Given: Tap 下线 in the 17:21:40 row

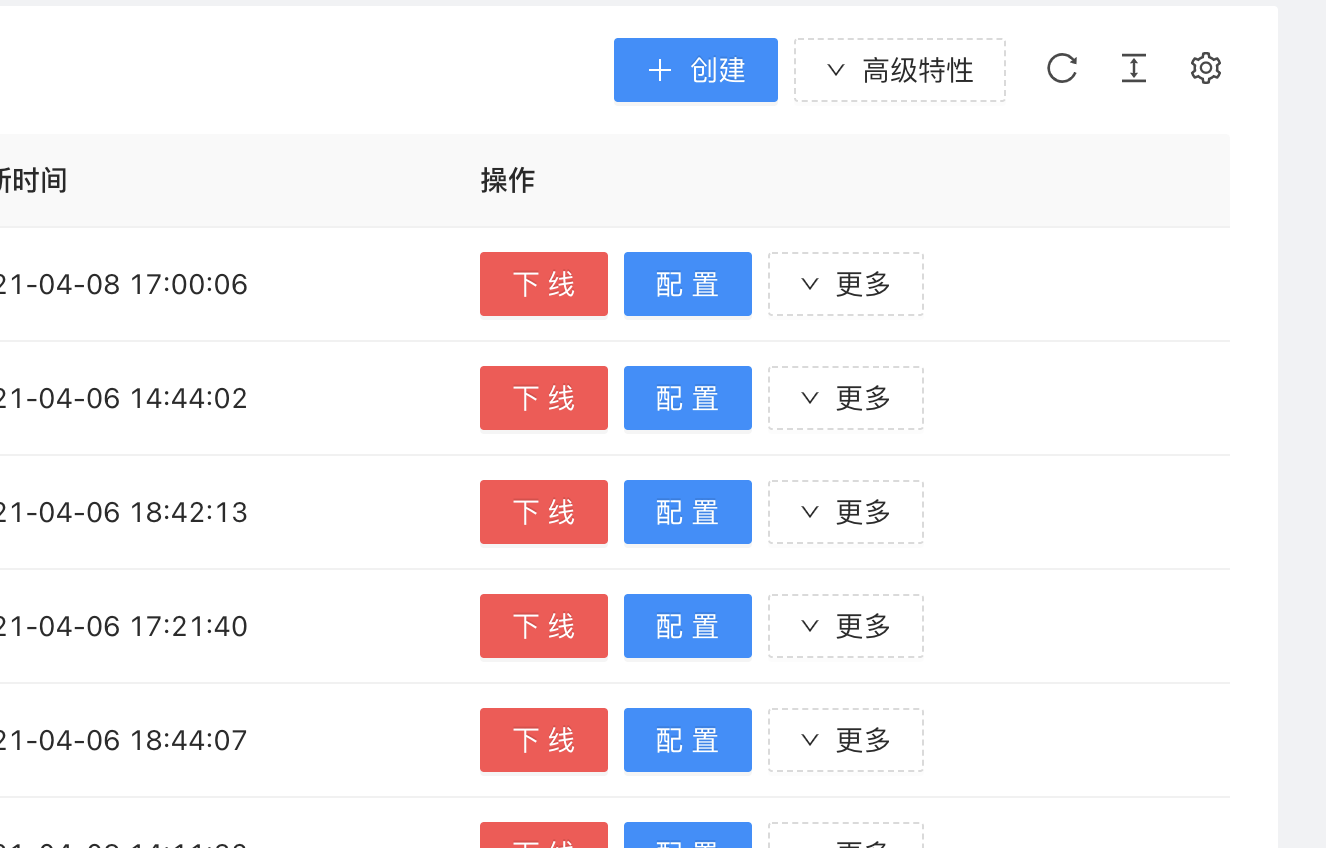Looking at the screenshot, I should (x=544, y=626).
